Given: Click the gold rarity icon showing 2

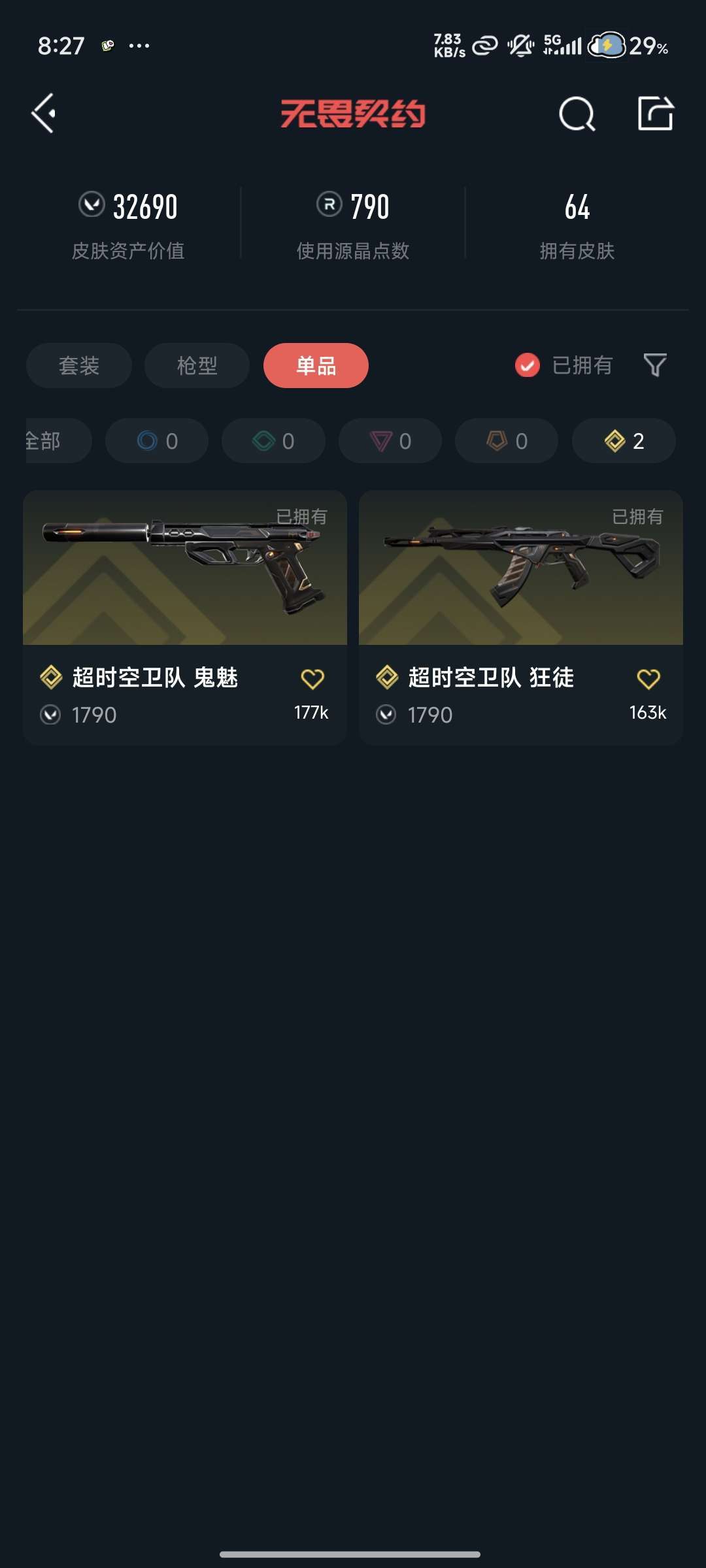Looking at the screenshot, I should coord(622,441).
